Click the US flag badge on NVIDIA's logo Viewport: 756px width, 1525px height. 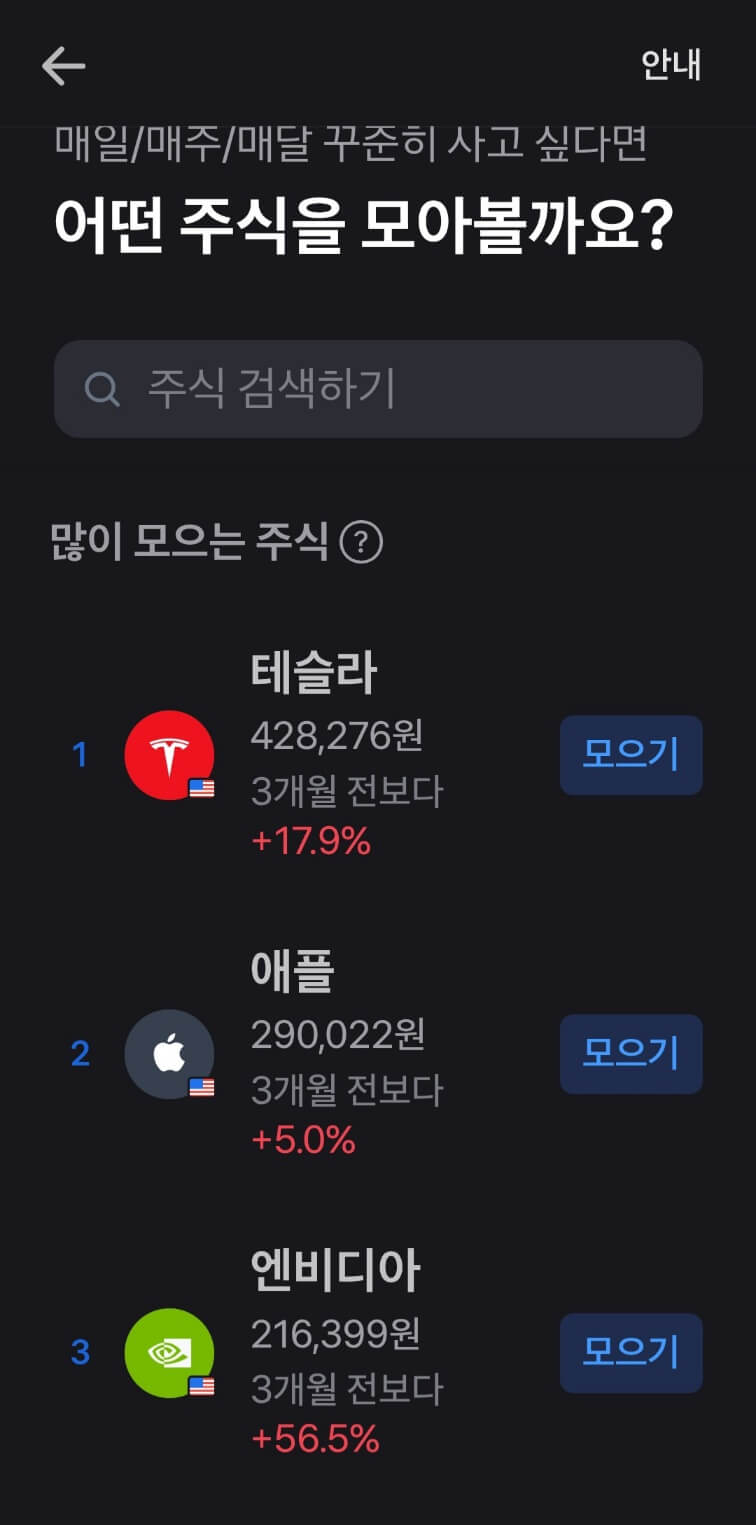click(202, 1388)
